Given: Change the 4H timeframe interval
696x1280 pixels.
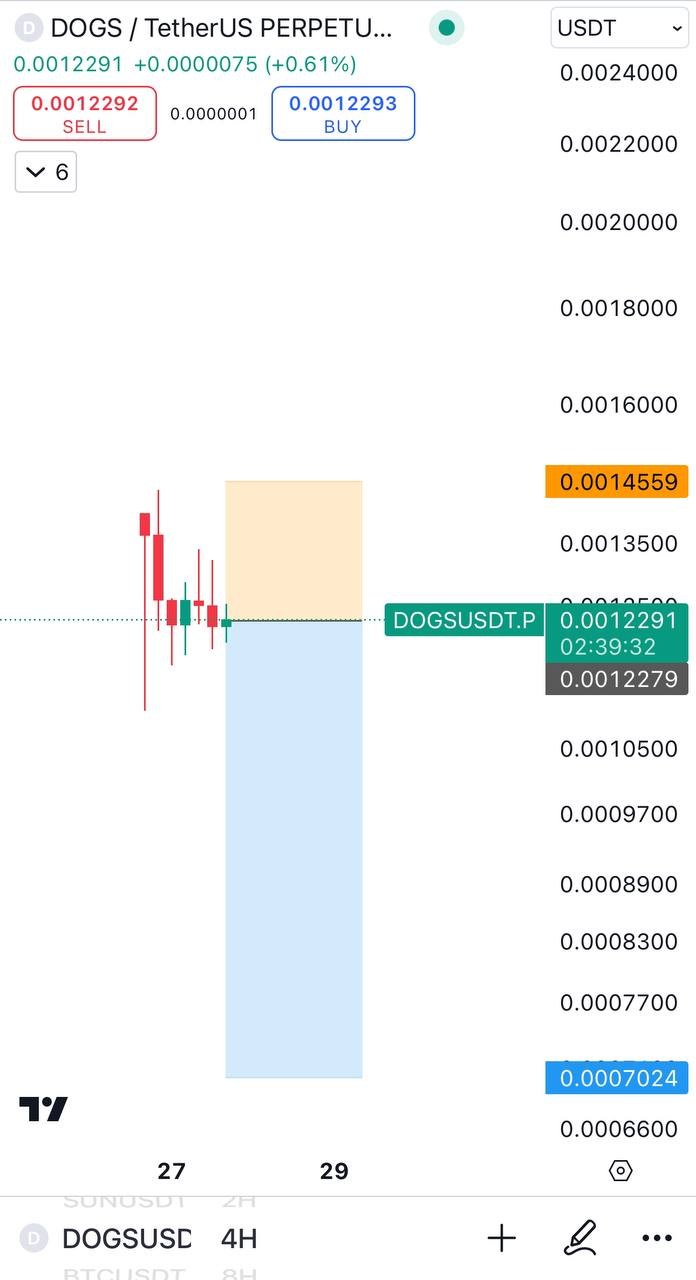Looking at the screenshot, I should tap(238, 1239).
